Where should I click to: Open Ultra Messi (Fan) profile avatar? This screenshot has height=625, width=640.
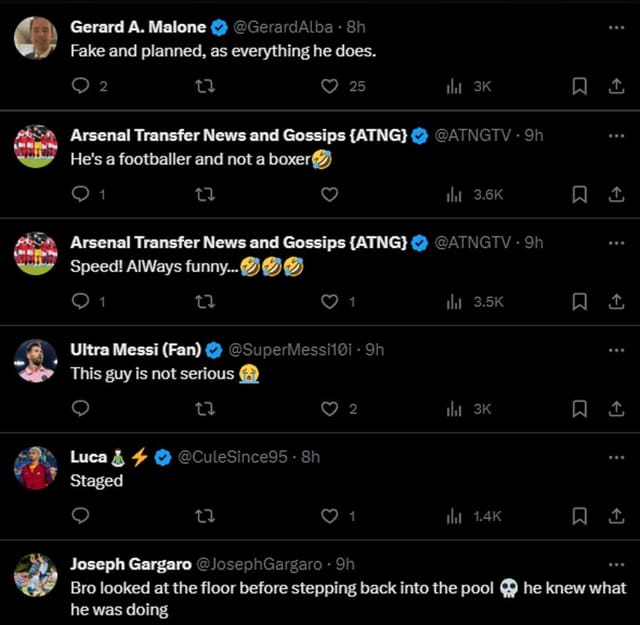(35, 360)
